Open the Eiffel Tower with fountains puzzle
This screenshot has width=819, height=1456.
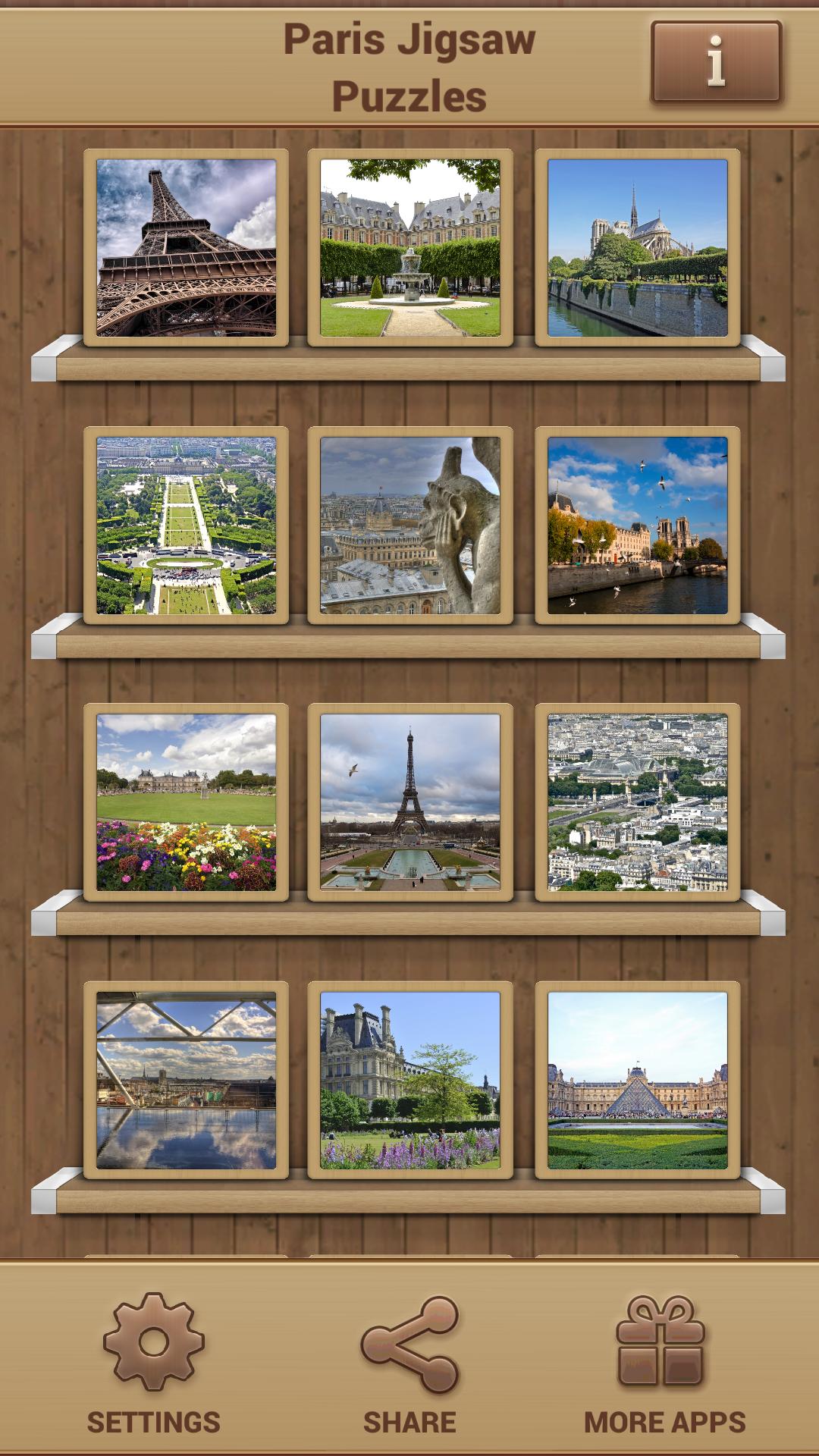click(x=409, y=805)
